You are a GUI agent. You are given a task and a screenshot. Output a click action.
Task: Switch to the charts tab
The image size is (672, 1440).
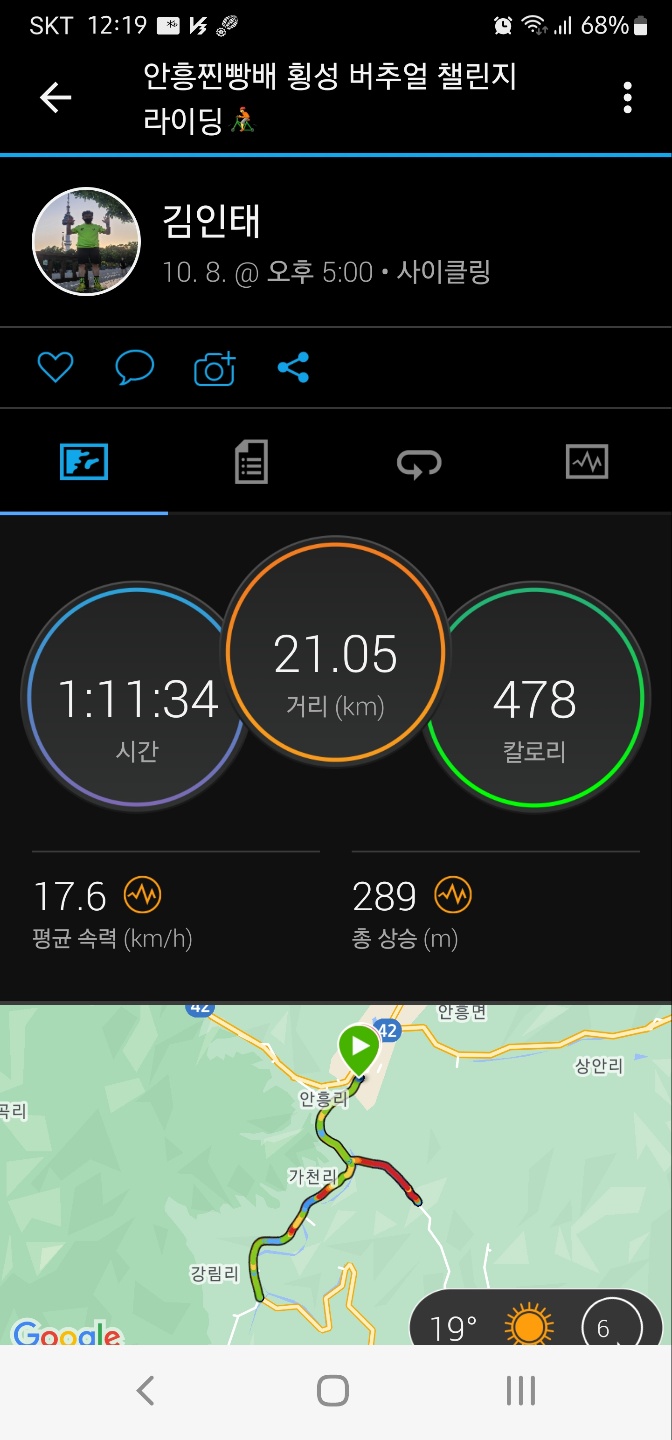coord(587,462)
